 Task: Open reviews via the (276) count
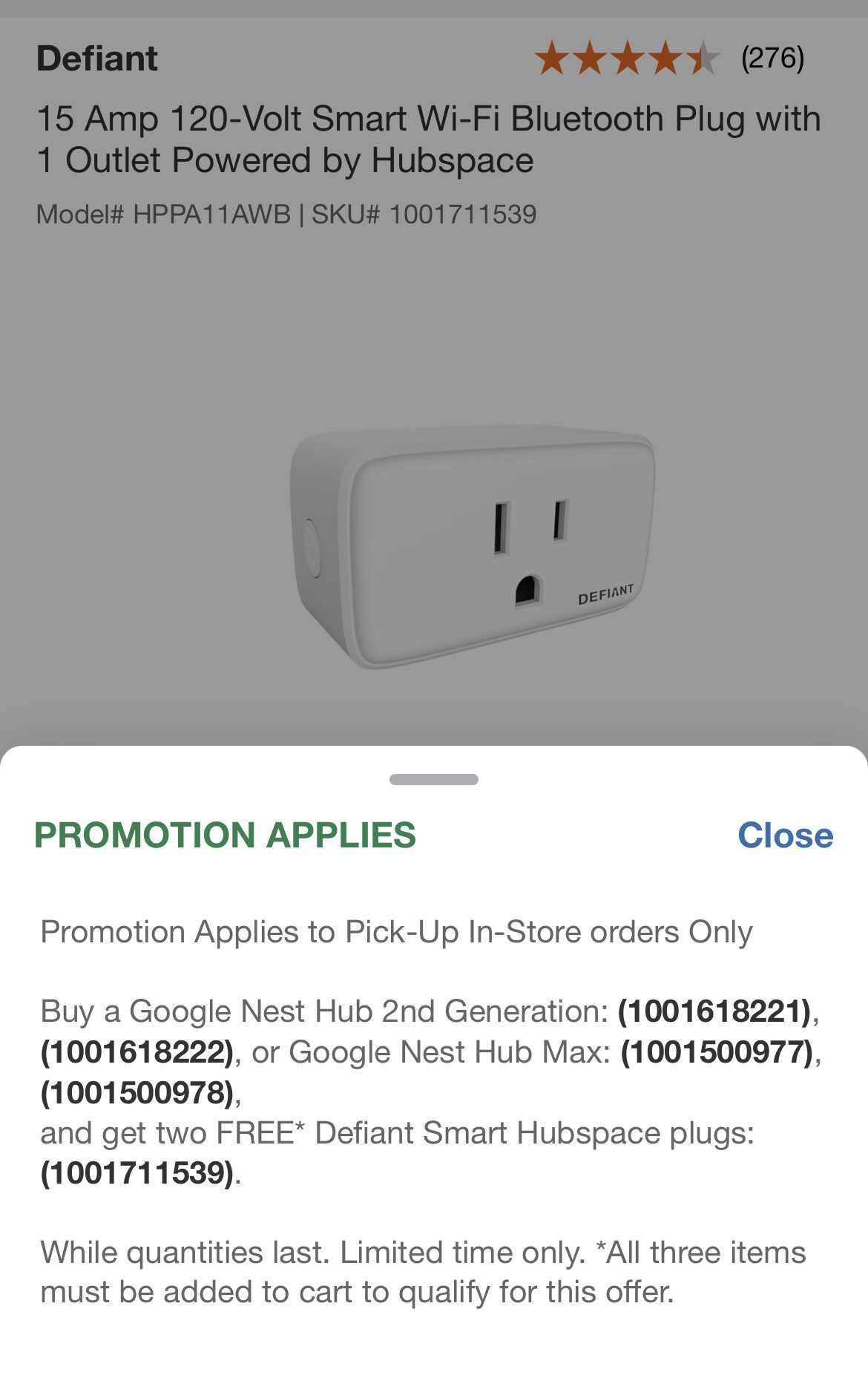(772, 57)
